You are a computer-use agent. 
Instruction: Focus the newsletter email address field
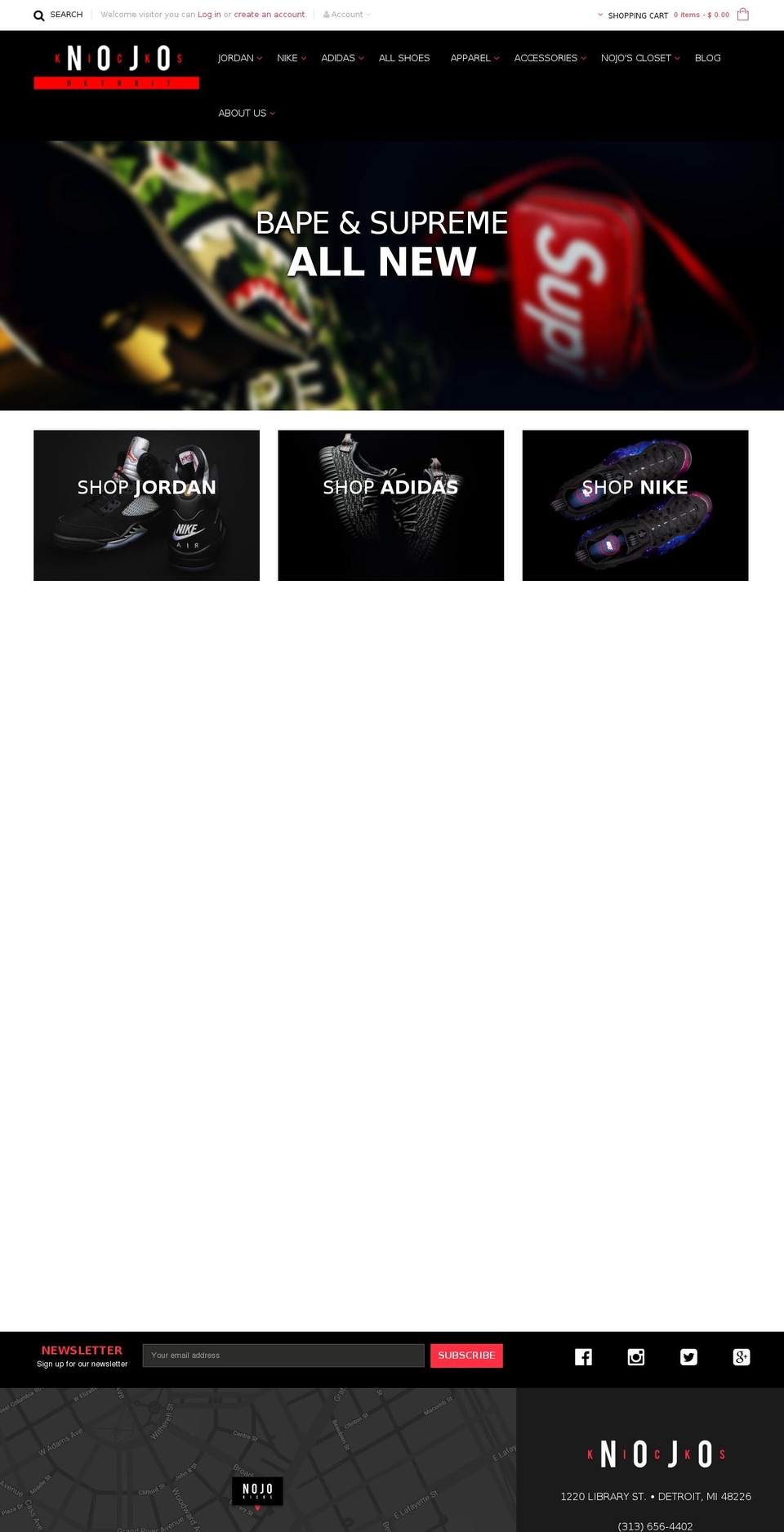283,1356
